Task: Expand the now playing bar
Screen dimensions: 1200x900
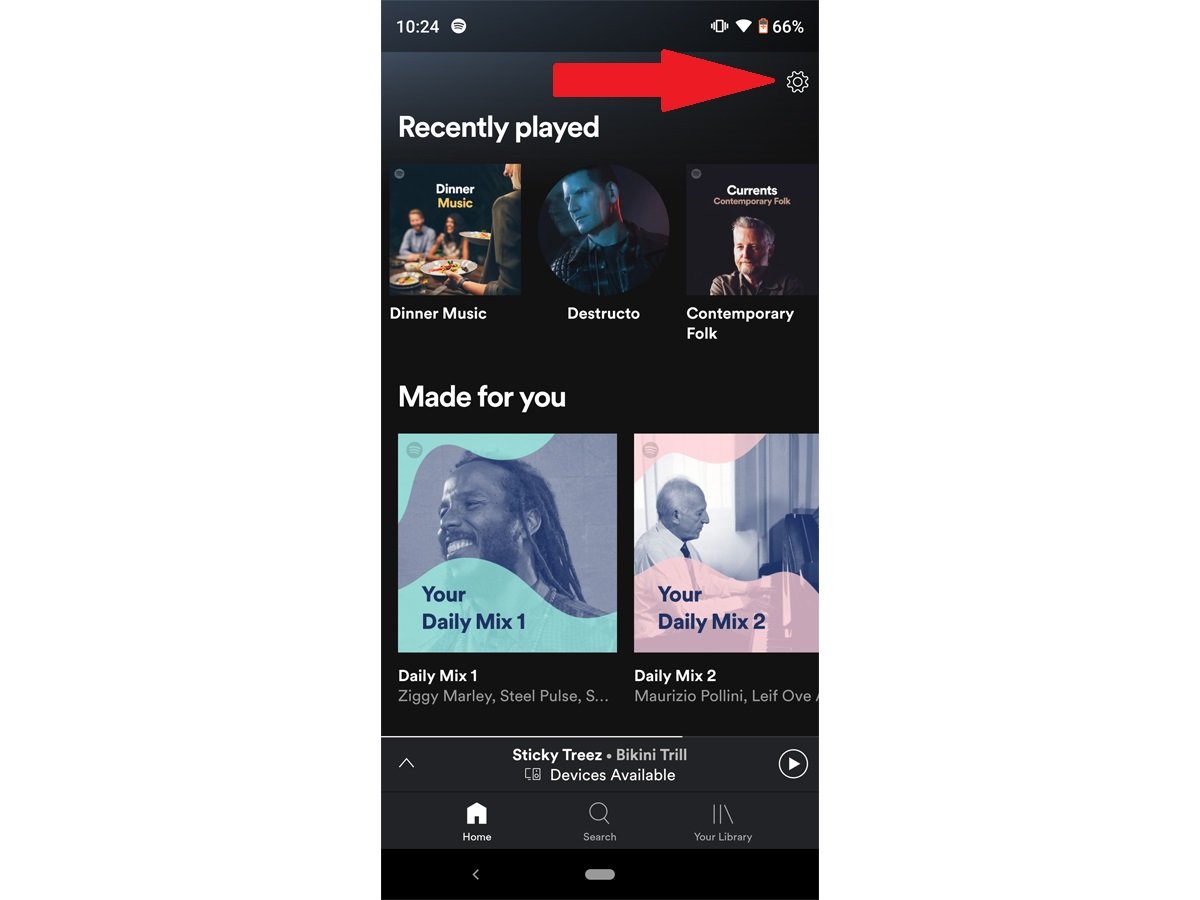Action: [406, 763]
